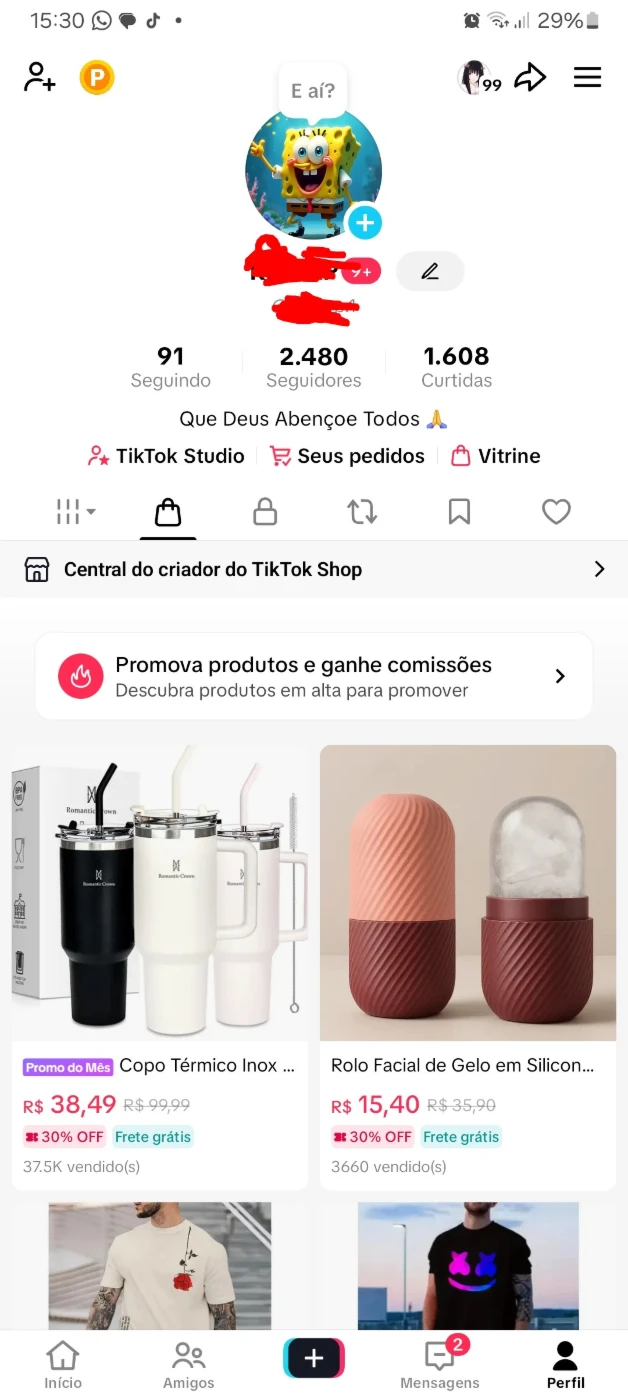
Task: Open the add friends icon
Action: coord(39,78)
